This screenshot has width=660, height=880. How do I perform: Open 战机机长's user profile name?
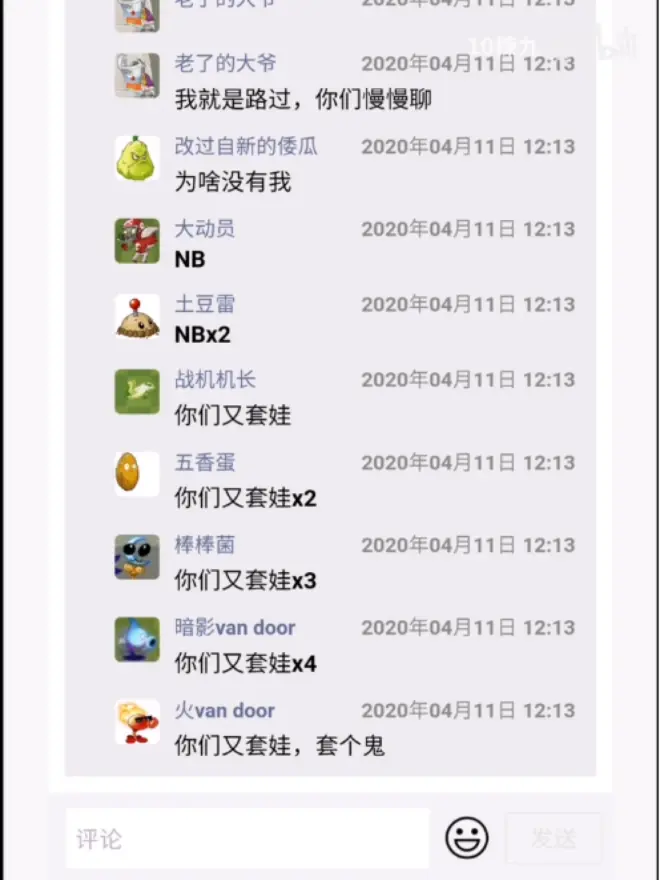pyautogui.click(x=215, y=379)
